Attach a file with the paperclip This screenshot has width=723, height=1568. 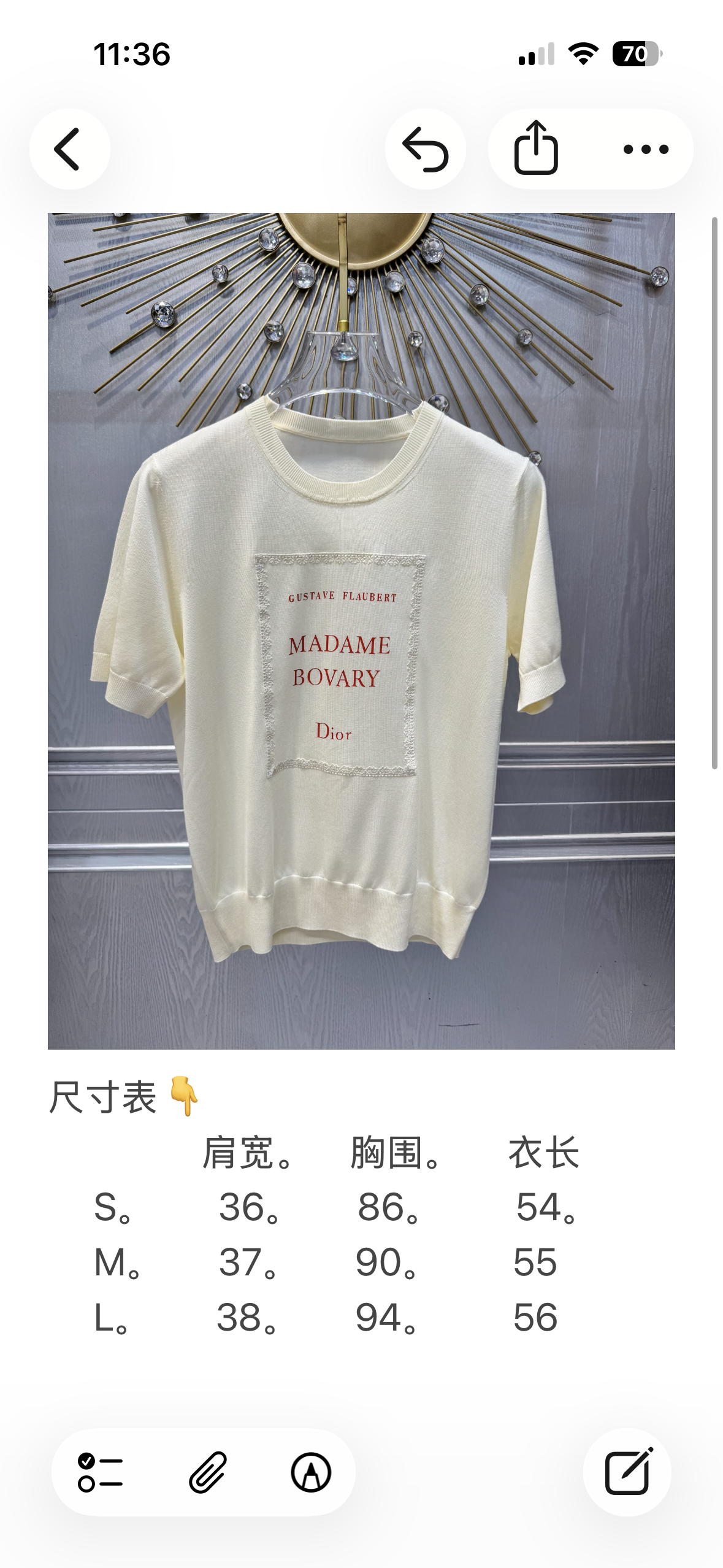click(208, 1472)
